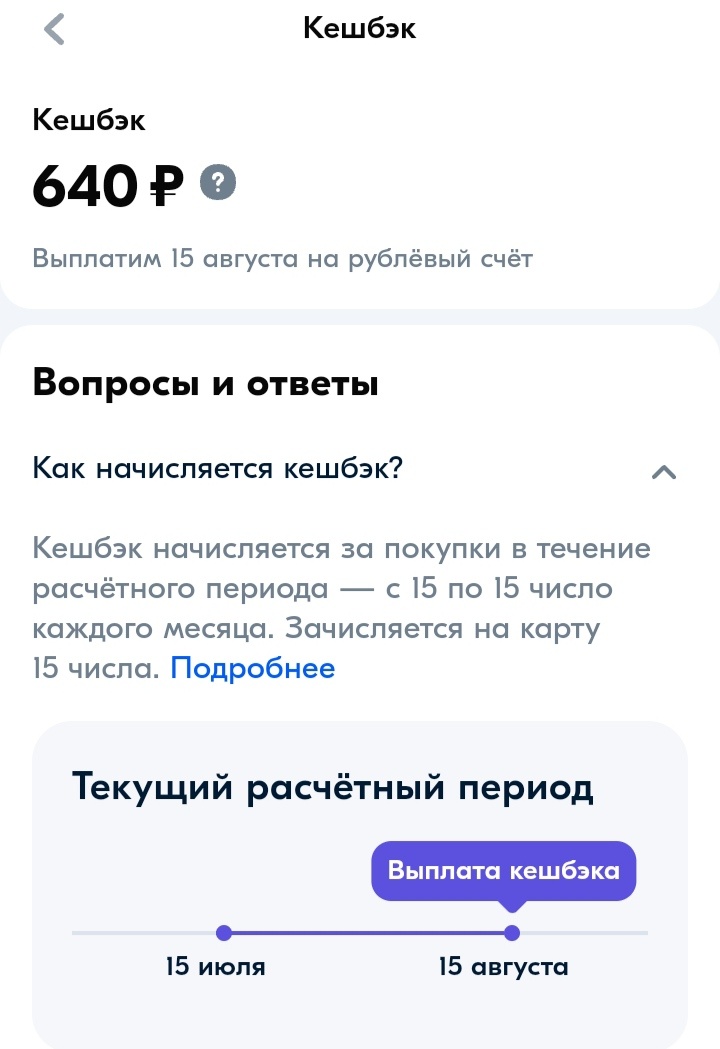Tap the 'Выплата кешбэка' badge

[x=503, y=870]
